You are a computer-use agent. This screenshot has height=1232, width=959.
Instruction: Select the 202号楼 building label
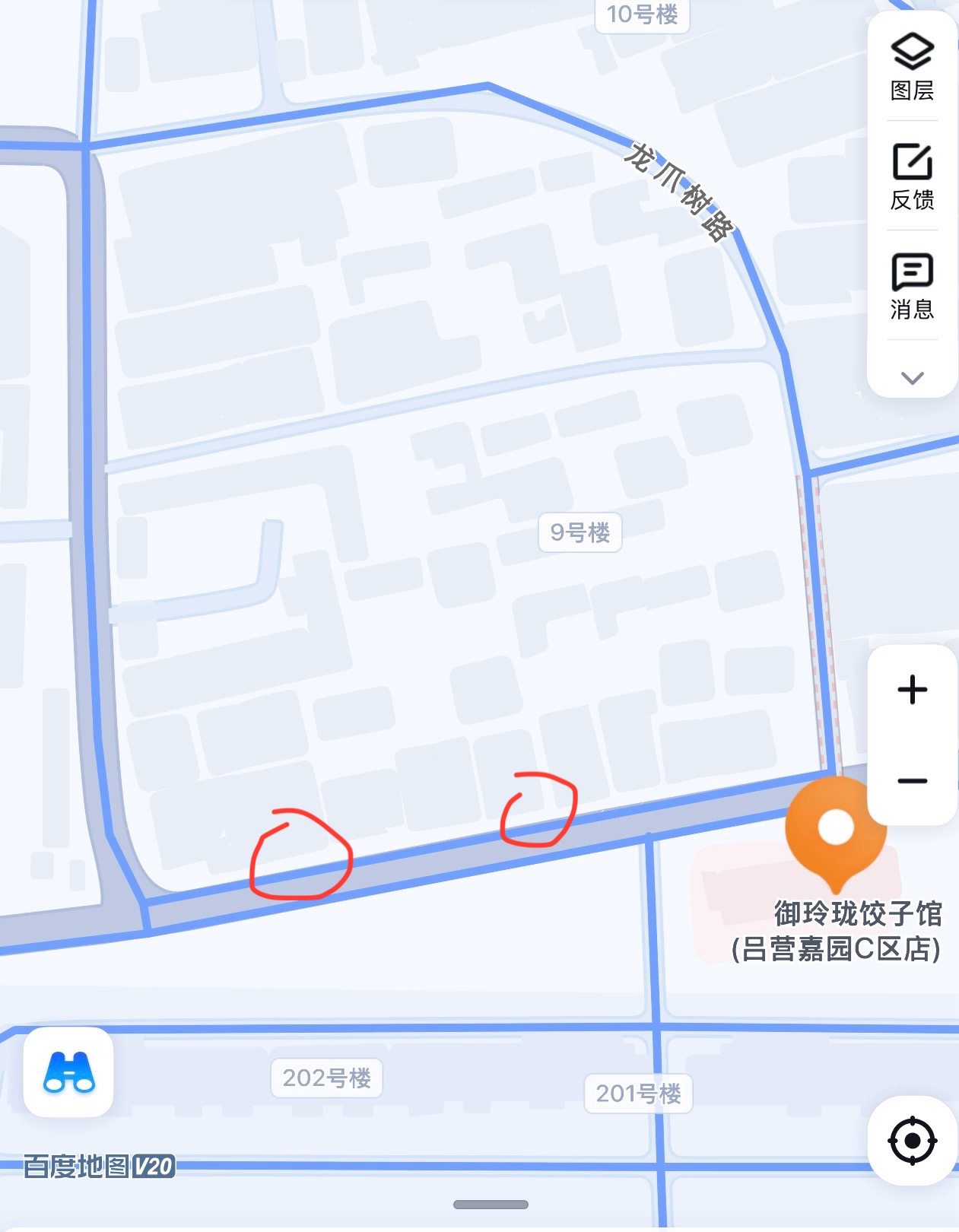click(326, 1078)
